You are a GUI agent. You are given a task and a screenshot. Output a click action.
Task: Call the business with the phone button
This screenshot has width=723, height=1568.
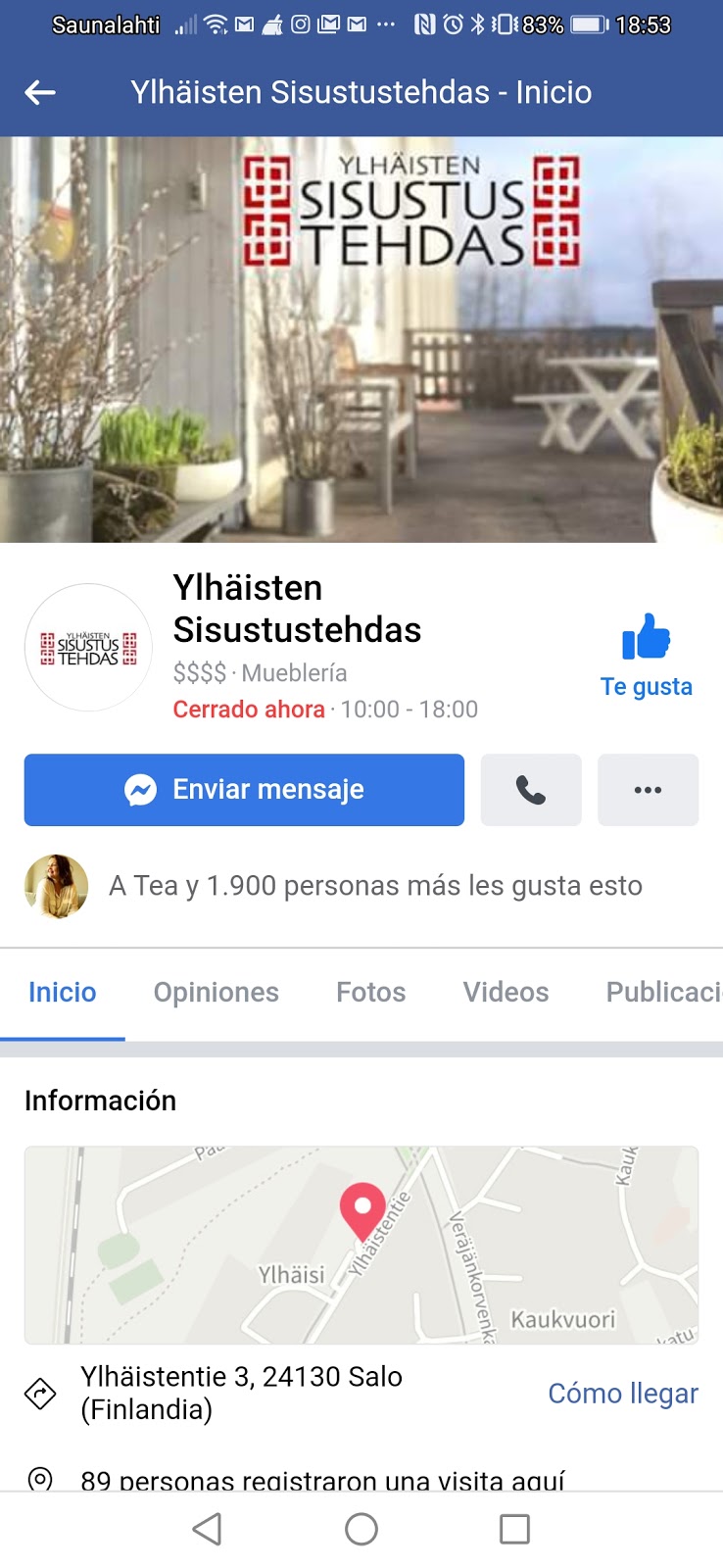530,790
